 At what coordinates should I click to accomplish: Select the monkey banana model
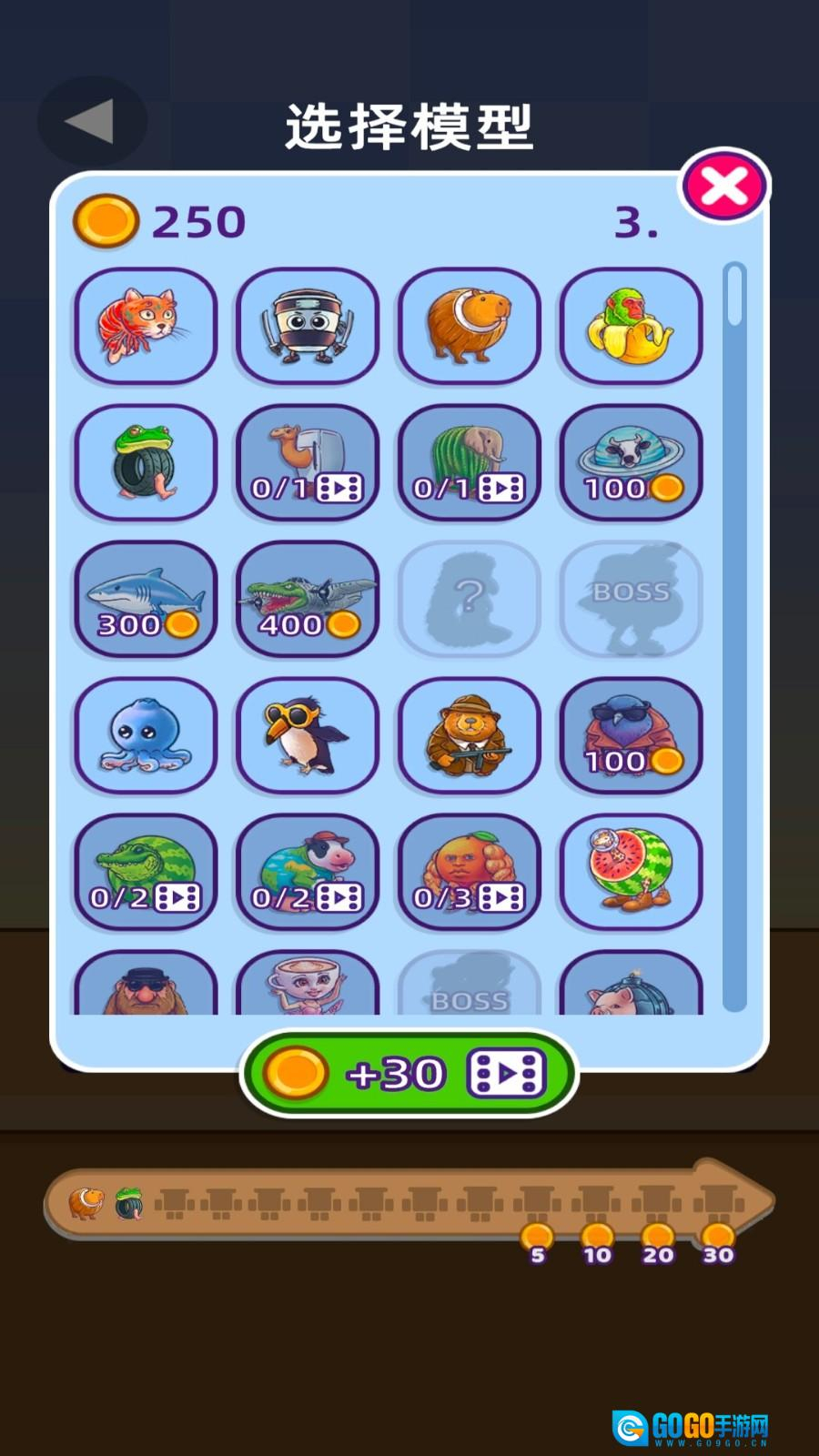[631, 325]
